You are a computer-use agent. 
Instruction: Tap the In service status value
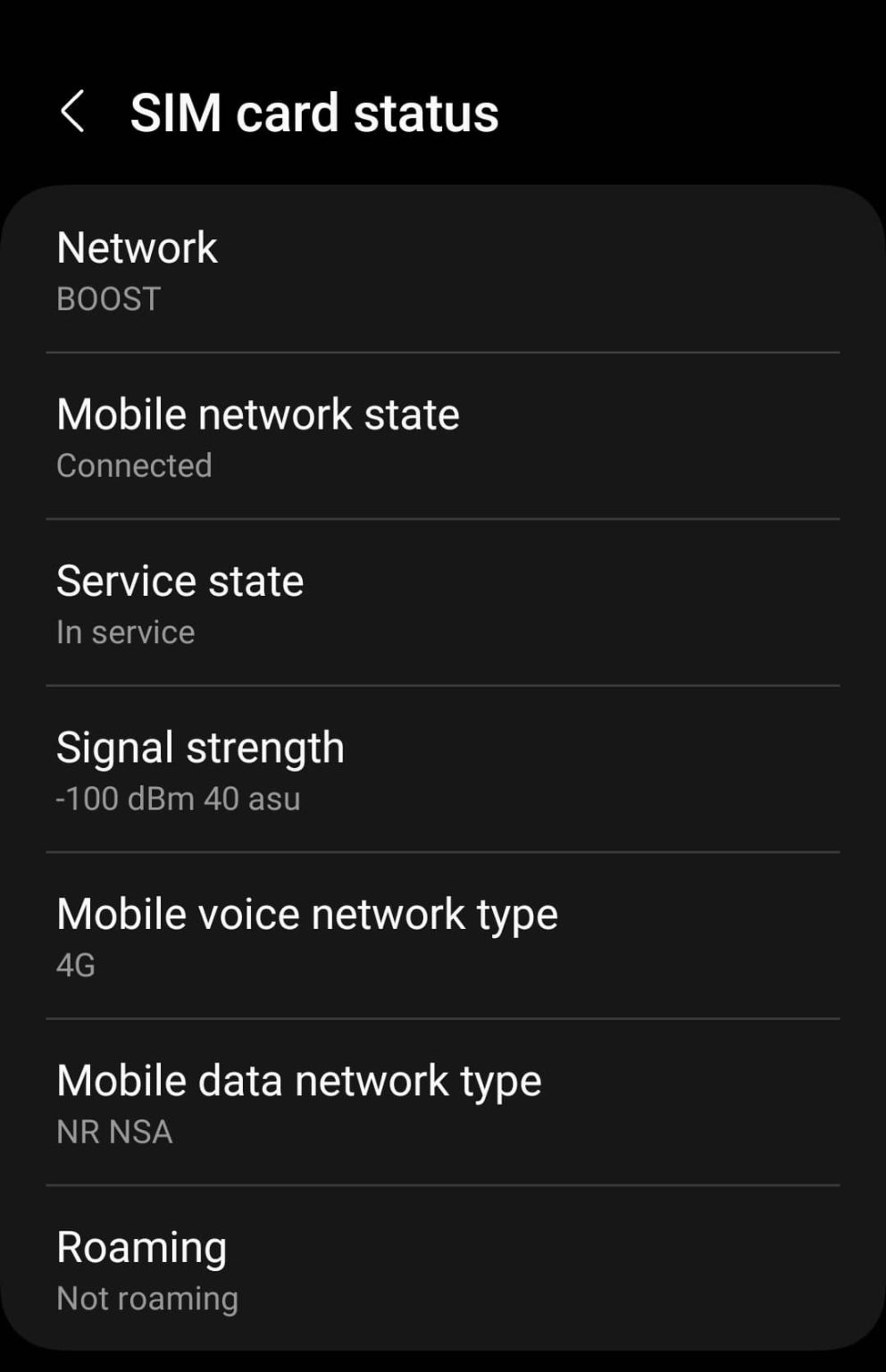coord(125,632)
